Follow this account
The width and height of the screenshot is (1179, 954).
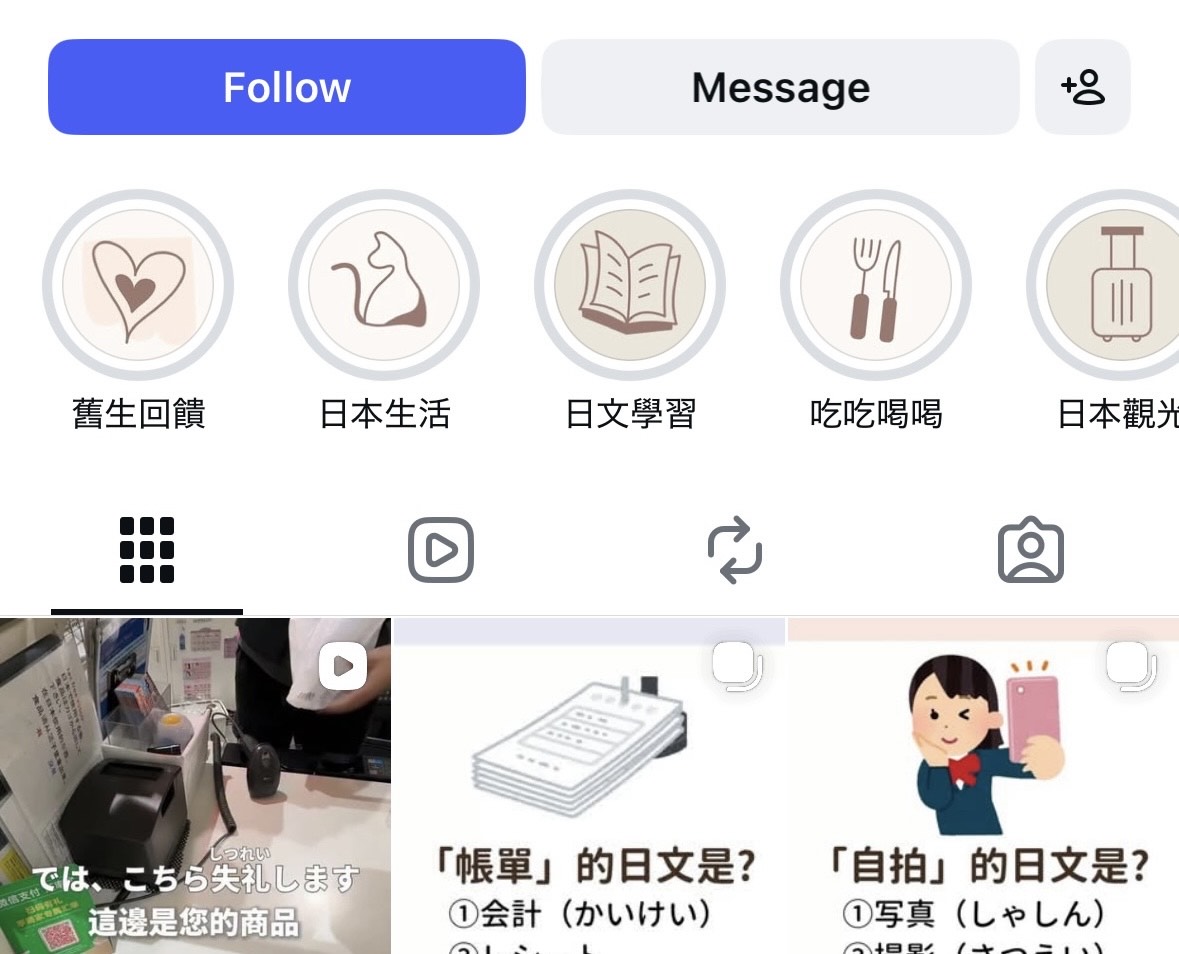click(286, 87)
